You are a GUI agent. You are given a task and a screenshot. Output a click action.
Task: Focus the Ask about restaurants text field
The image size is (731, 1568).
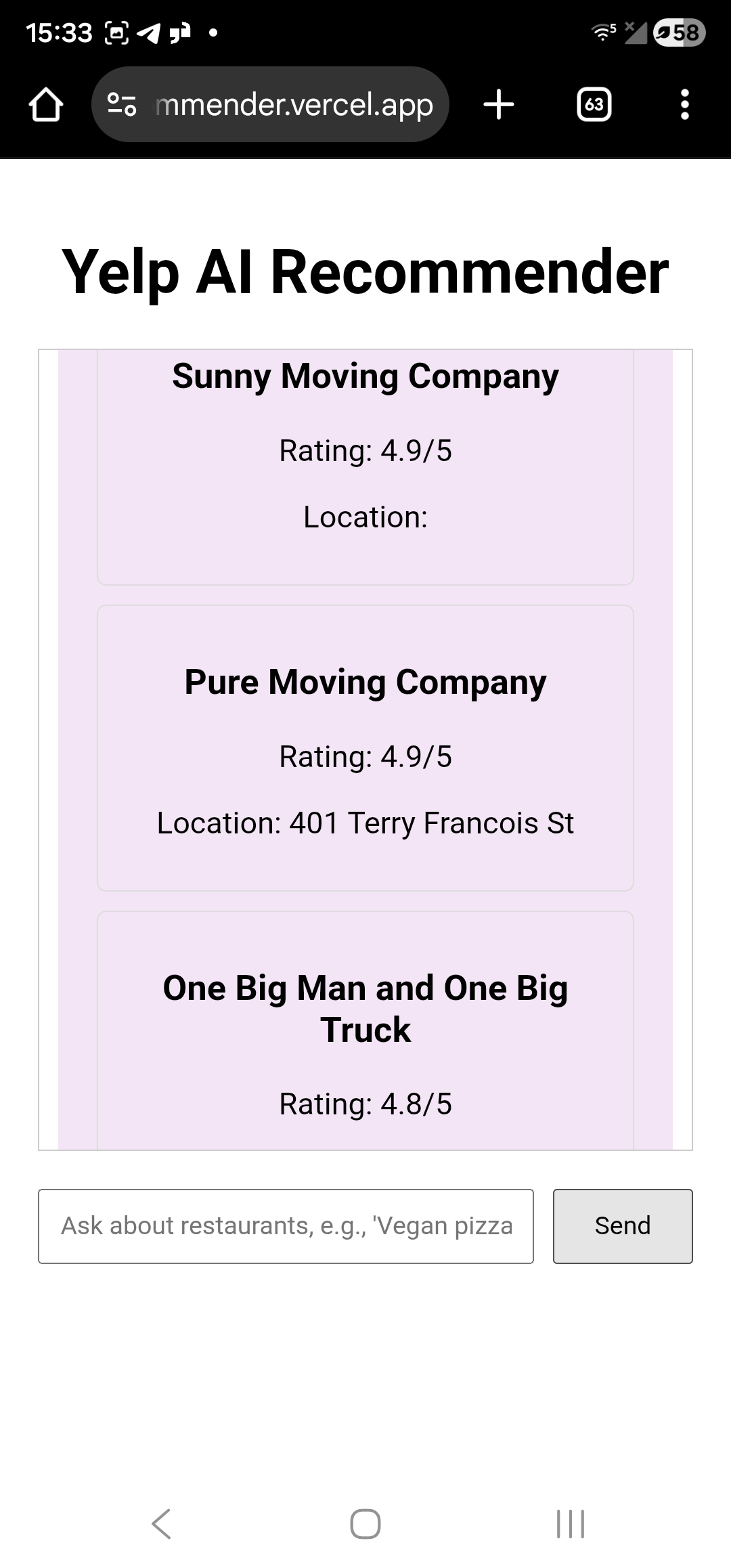click(x=286, y=1226)
